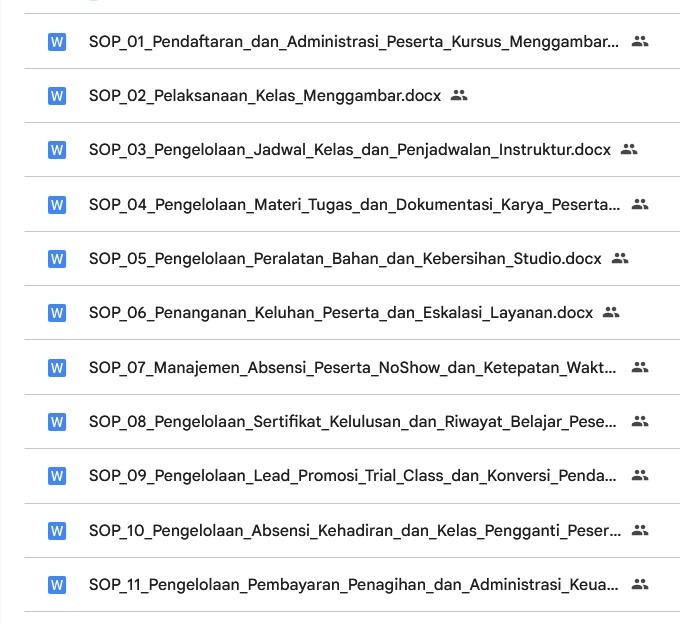Open SOP_08 Pengelolaan Sertifikat Kelulusan document
The height and width of the screenshot is (624, 680).
click(x=353, y=421)
